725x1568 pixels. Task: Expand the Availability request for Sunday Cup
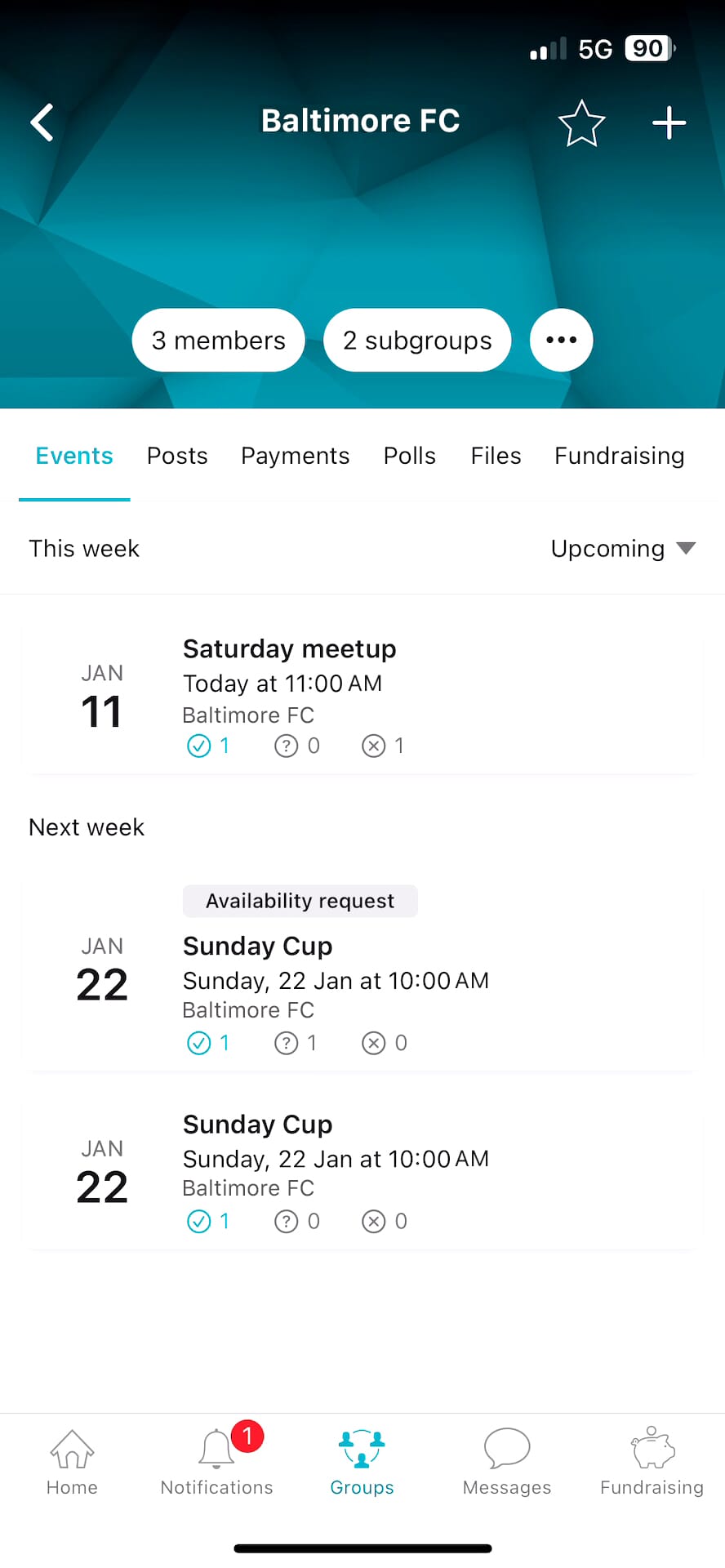tap(300, 901)
